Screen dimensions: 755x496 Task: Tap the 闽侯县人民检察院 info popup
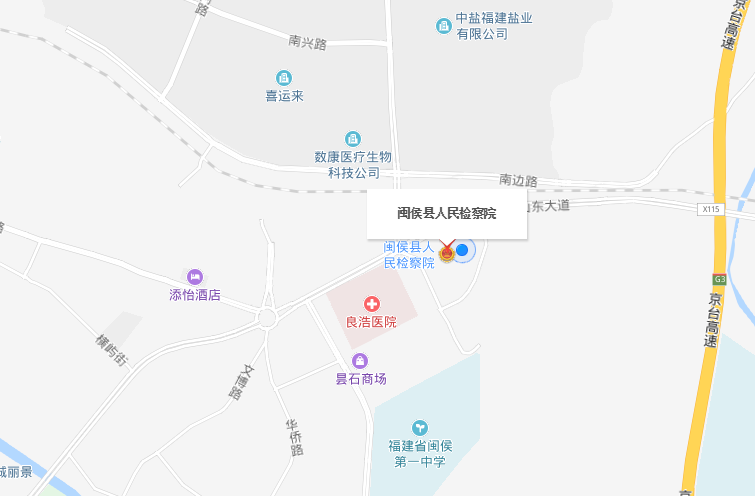click(x=447, y=214)
